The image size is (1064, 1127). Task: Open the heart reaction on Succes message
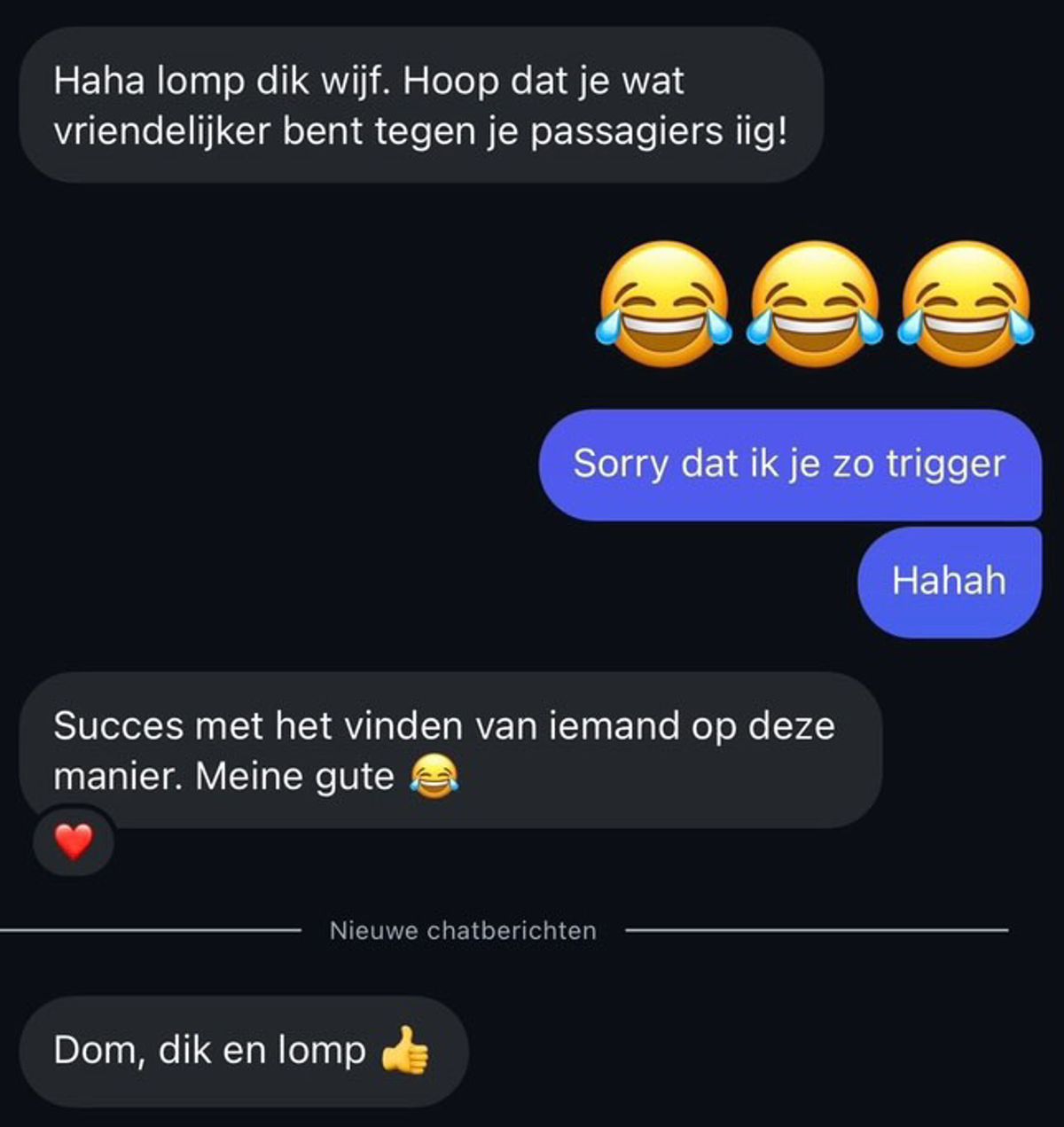click(74, 841)
